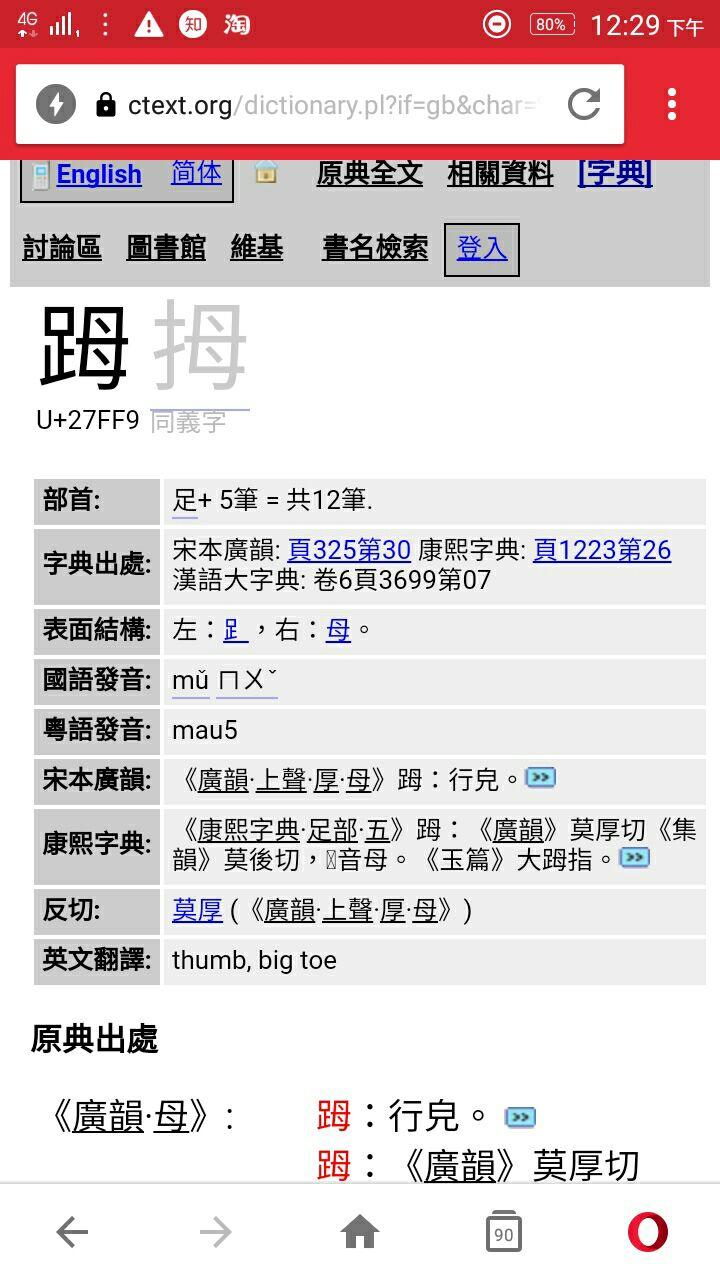Open the arrows icon after 跙：行兒
Screen dimensions: 720x1280
(540, 778)
